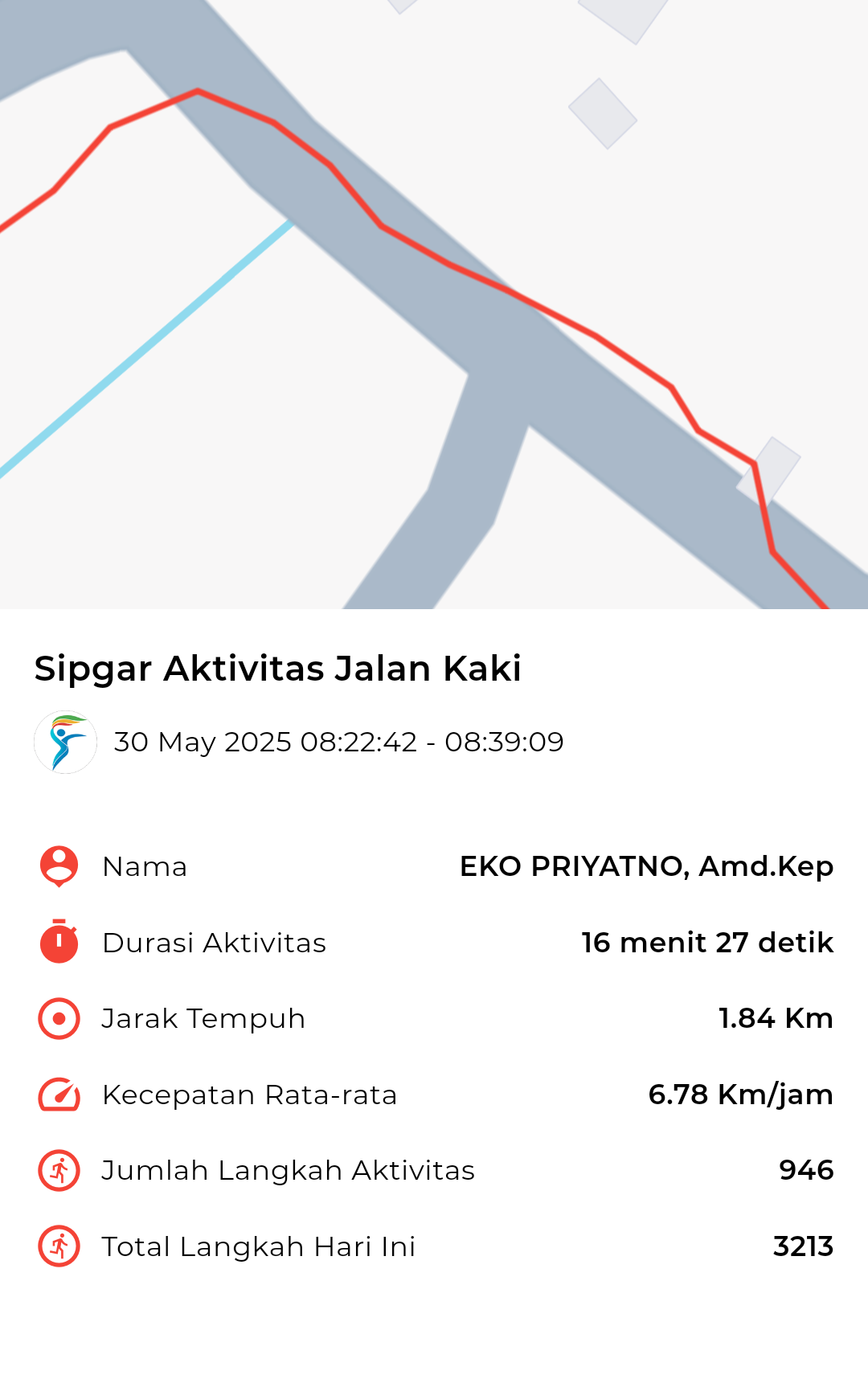Click the running figure icon beside Jumlah Langkah Aktivitas
Viewport: 868px width, 1375px height.
click(x=57, y=1170)
